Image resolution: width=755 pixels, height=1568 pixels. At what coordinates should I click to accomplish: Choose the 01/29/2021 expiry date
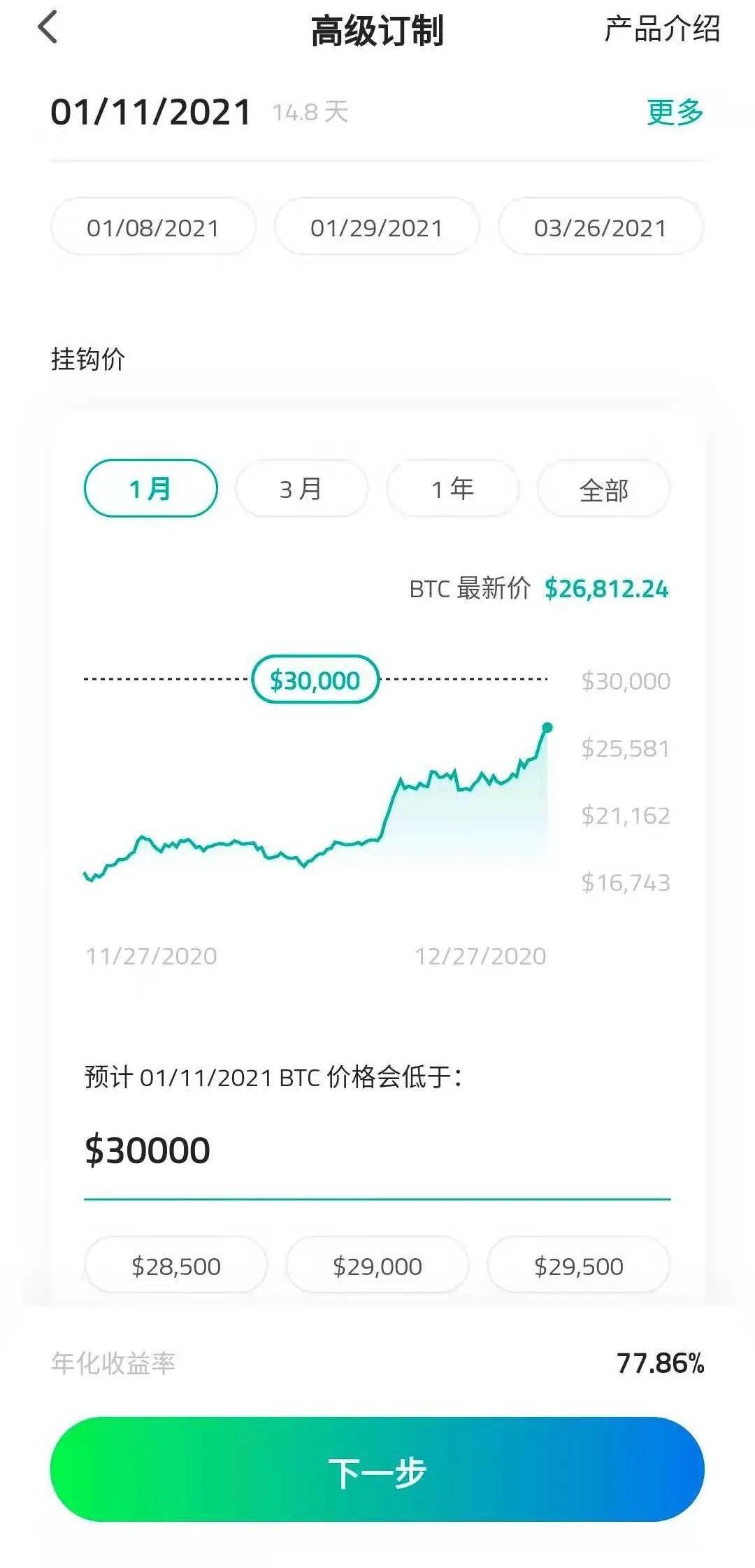[x=377, y=227]
